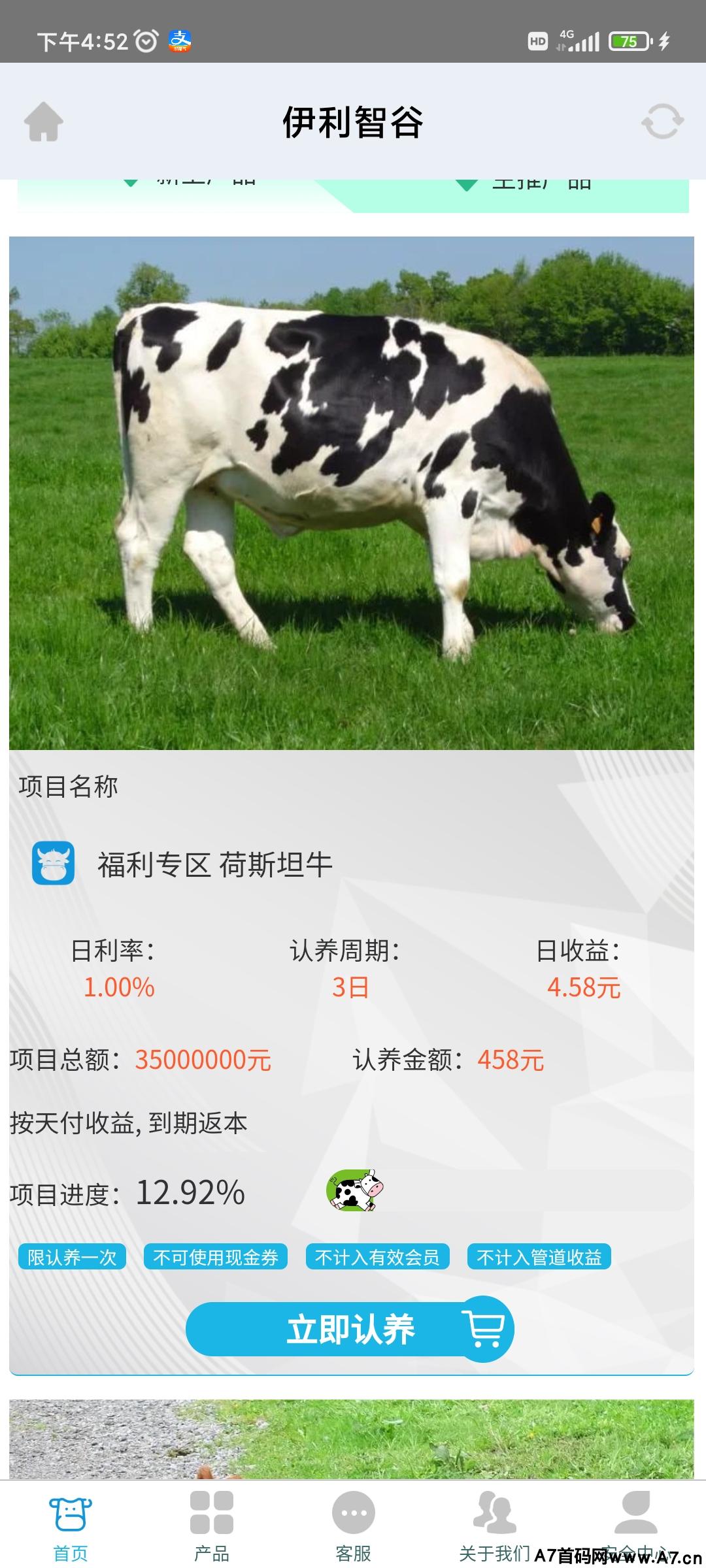This screenshot has height=1568, width=706.
Task: Open the Holstein cow project photo
Action: (x=352, y=493)
